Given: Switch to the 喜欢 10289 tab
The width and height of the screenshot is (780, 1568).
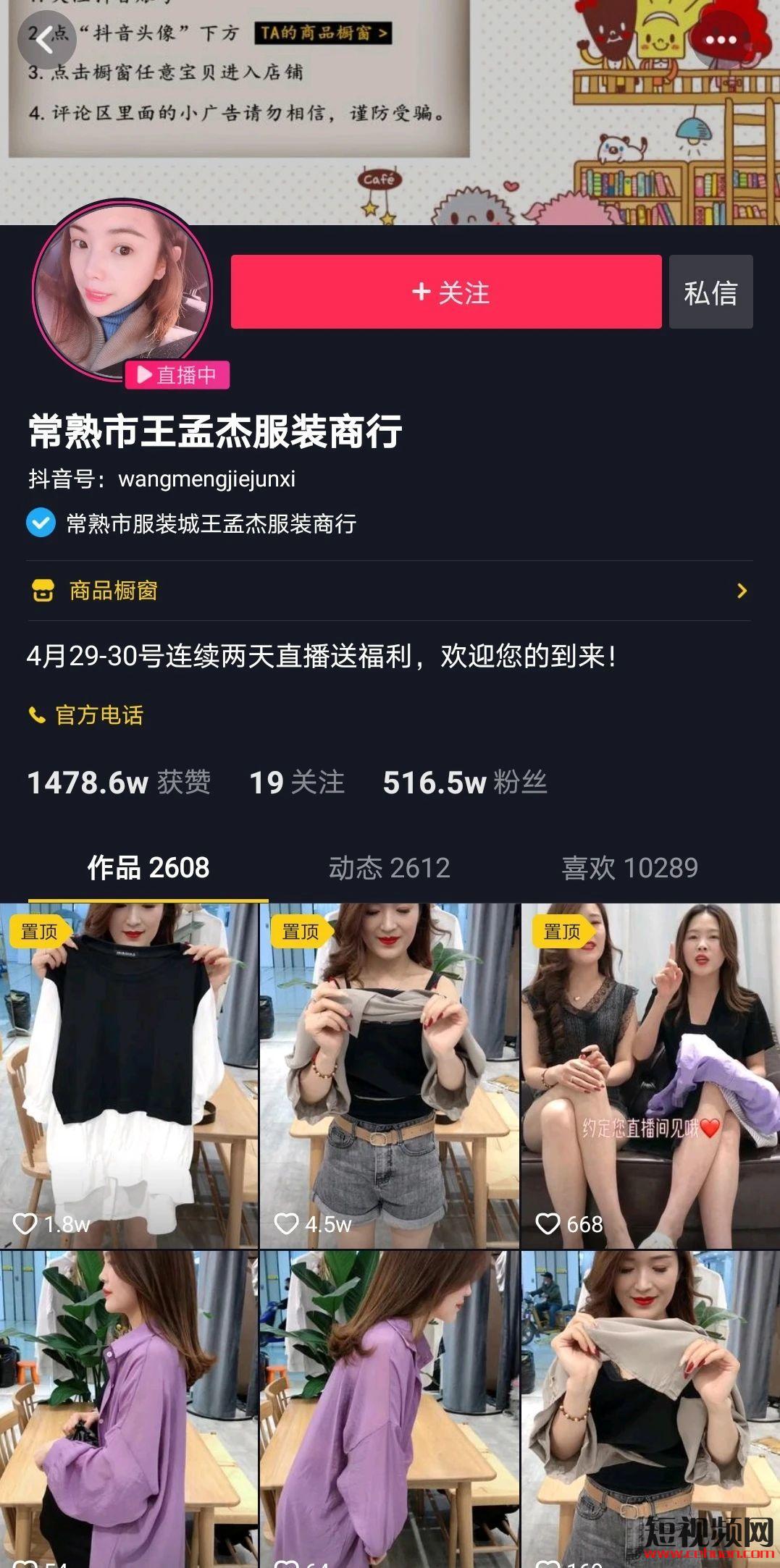Looking at the screenshot, I should pos(630,867).
